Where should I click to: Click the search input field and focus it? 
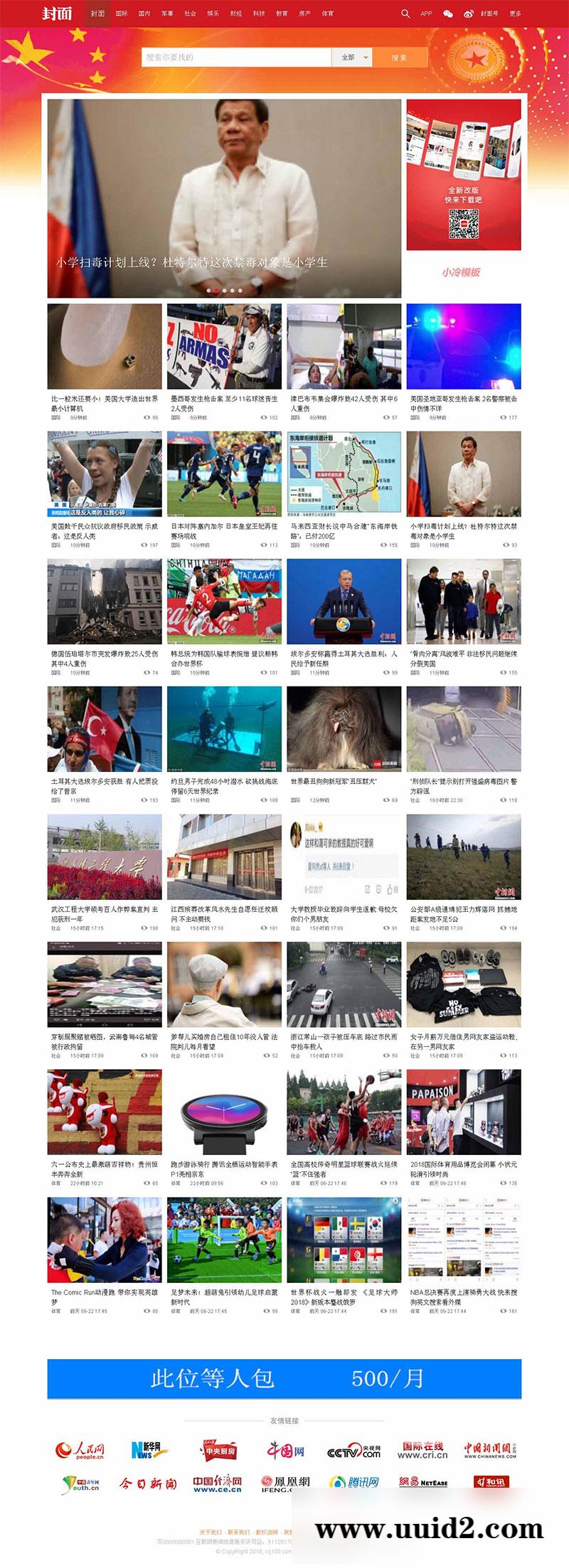click(235, 56)
